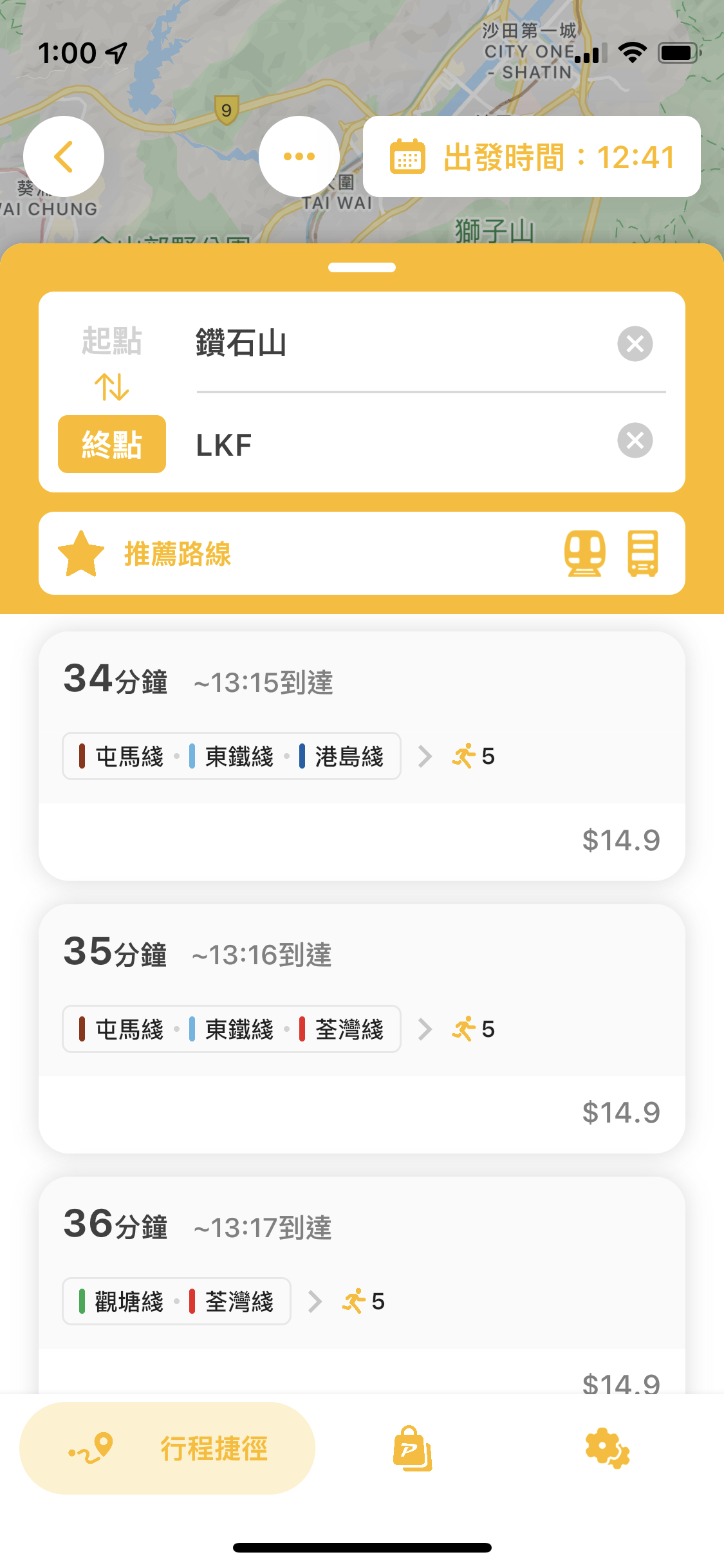Select 推薦路線 recommended routes
The height and width of the screenshot is (1568, 724).
177,554
